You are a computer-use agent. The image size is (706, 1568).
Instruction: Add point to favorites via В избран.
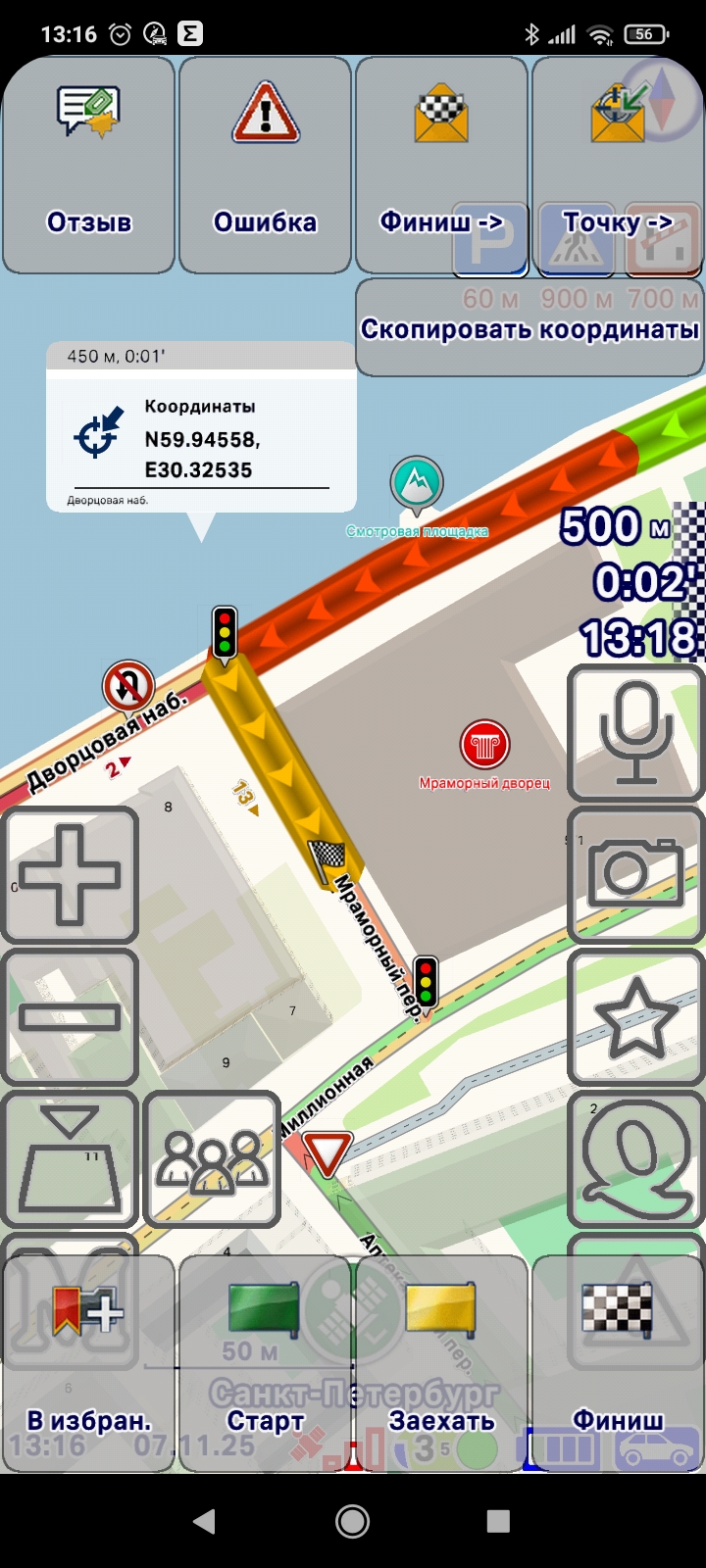tap(89, 1364)
